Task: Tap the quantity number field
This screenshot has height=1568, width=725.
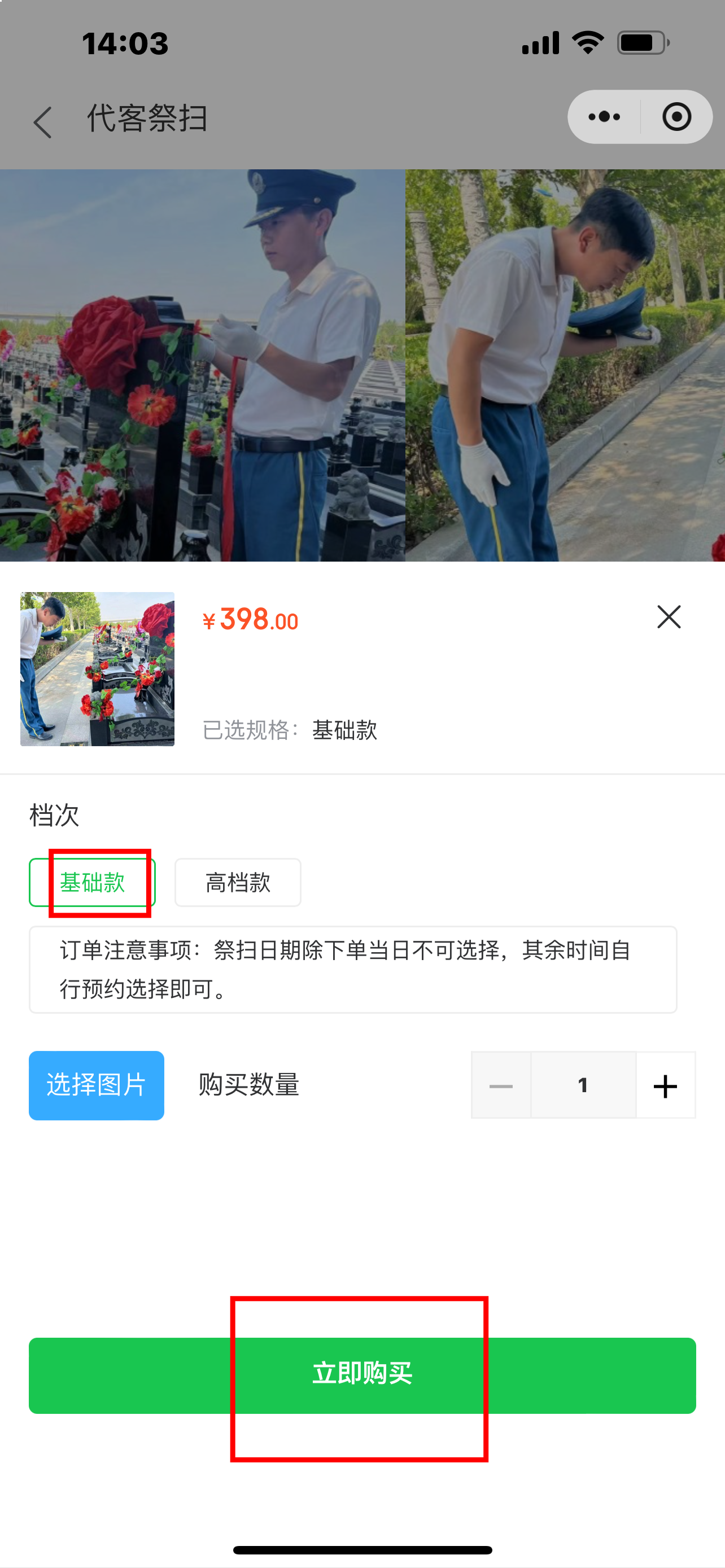Action: pos(583,1085)
